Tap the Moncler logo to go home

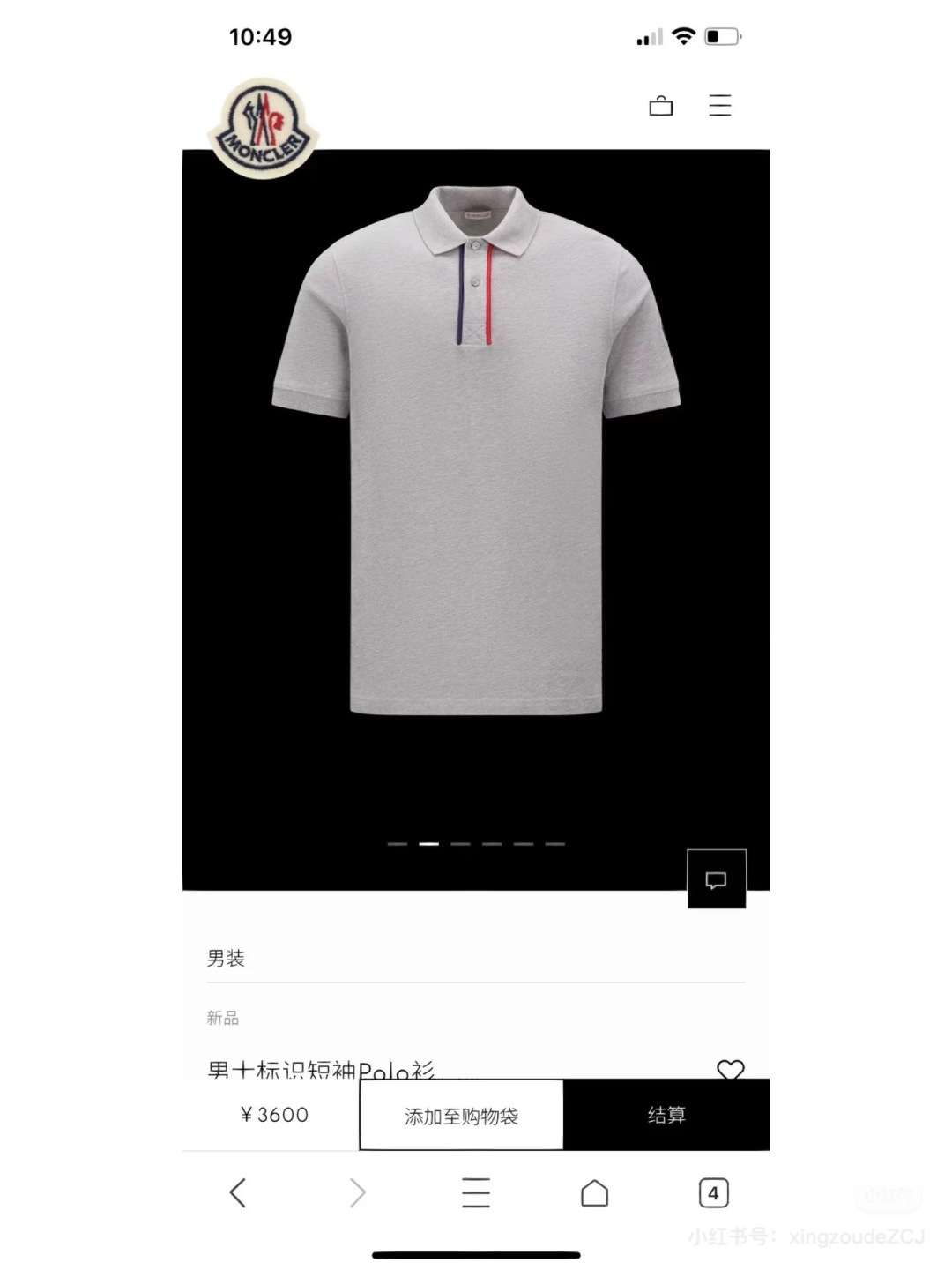point(262,129)
